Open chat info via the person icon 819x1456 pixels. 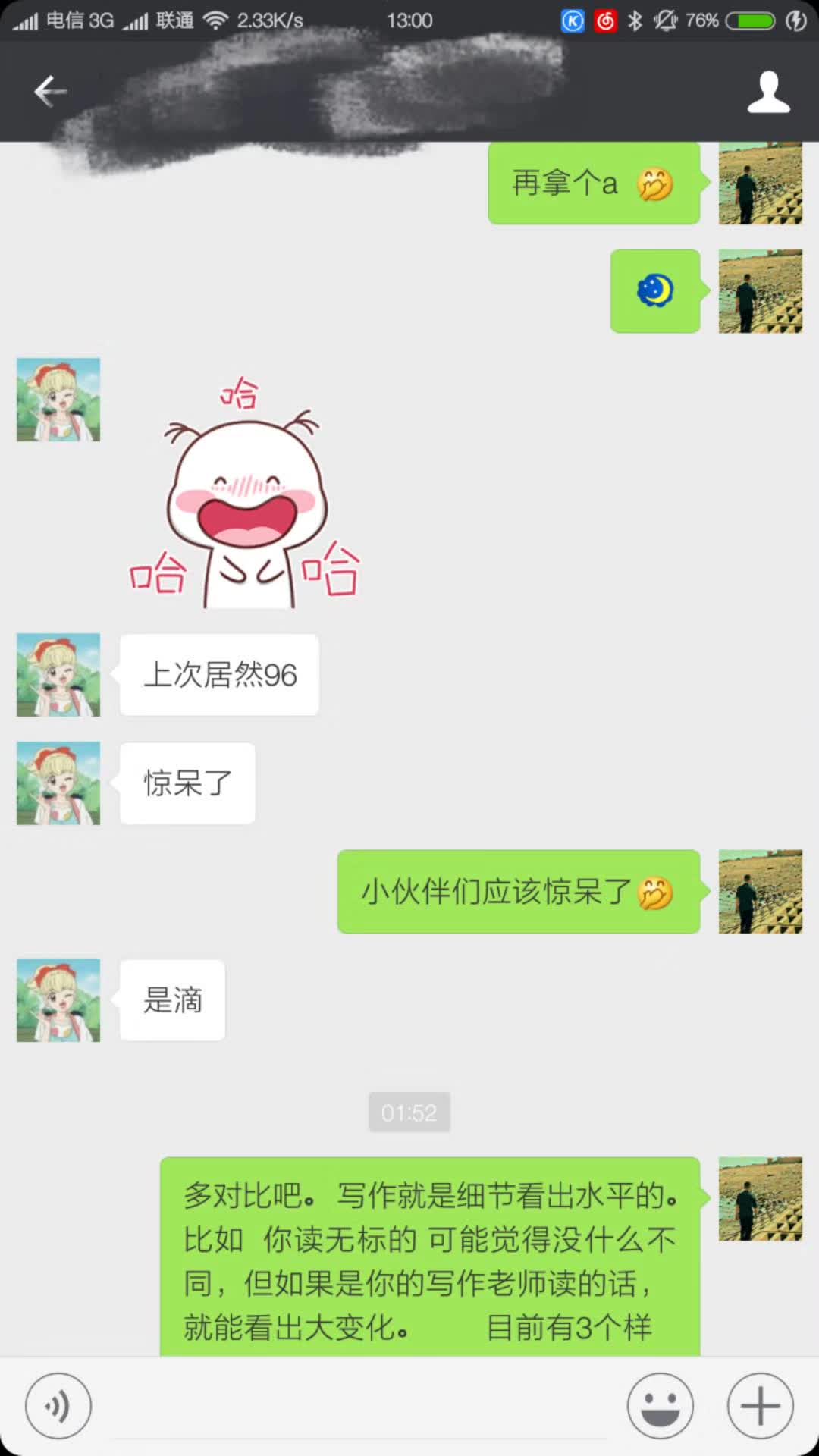click(768, 92)
